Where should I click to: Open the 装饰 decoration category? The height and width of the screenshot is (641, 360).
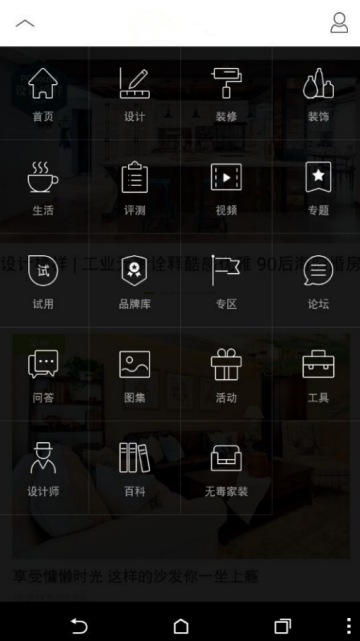click(318, 95)
